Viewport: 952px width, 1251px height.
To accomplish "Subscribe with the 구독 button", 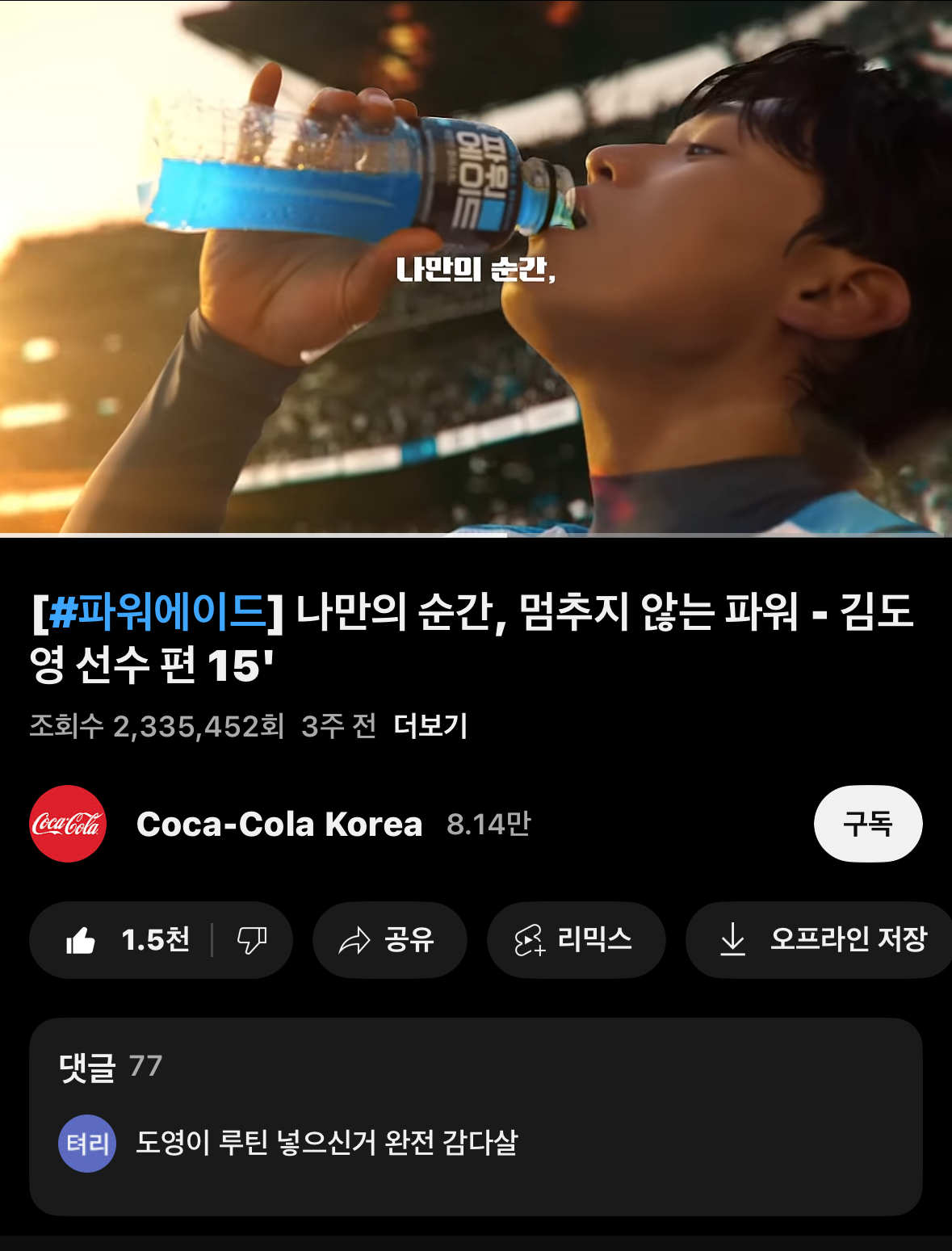I will [x=867, y=824].
